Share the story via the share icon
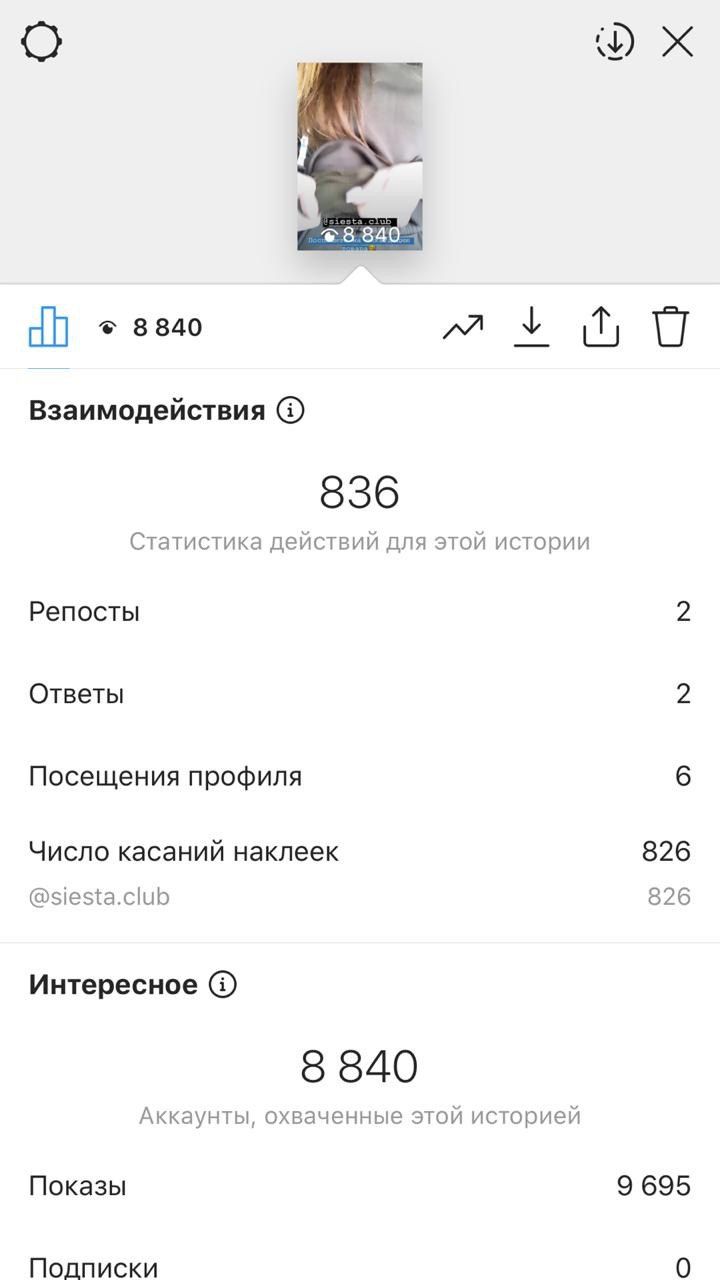720x1280 pixels. 601,327
